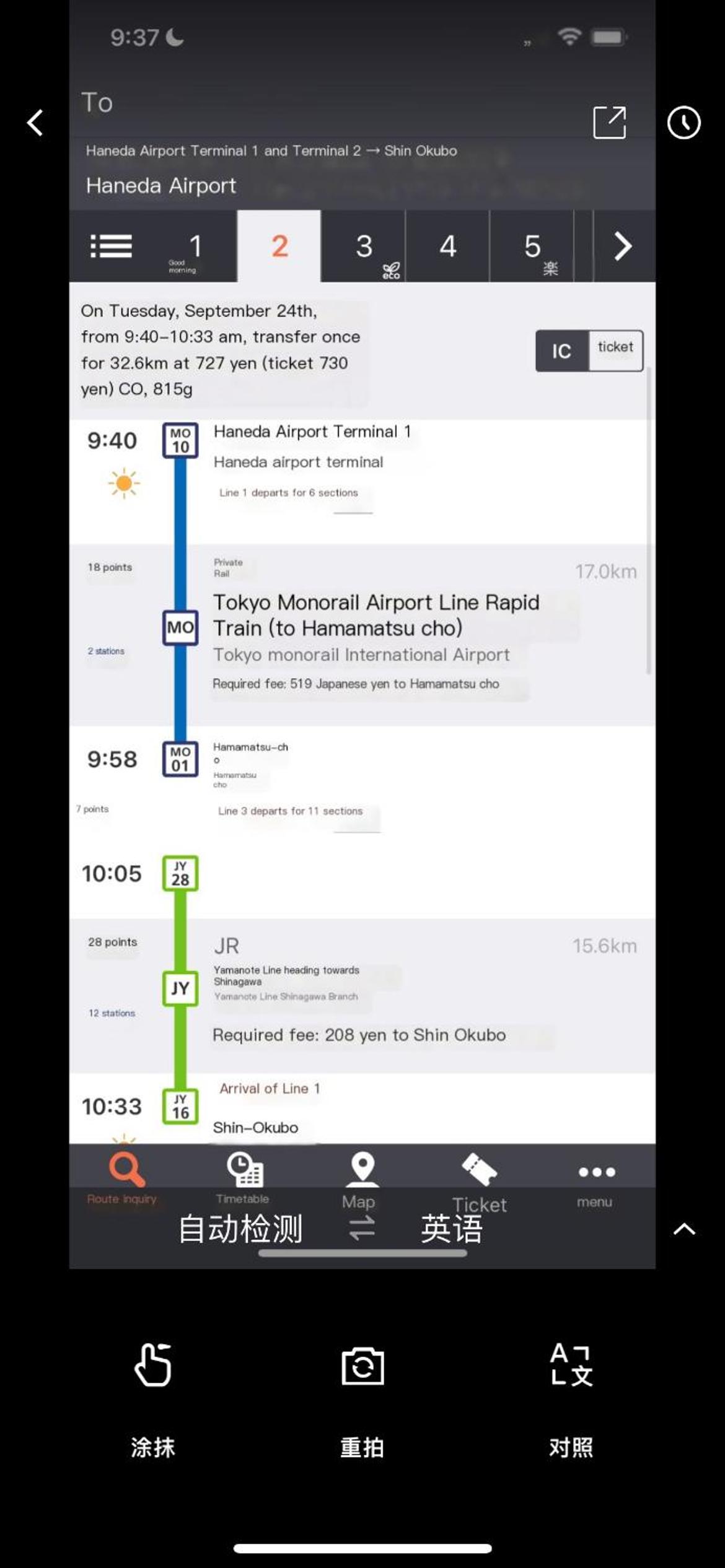
Task: Open 对照 side-by-side comparison
Action: (x=571, y=1397)
